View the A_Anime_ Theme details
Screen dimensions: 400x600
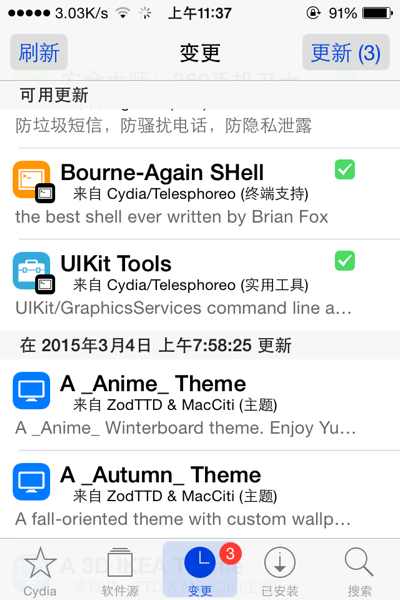click(200, 405)
